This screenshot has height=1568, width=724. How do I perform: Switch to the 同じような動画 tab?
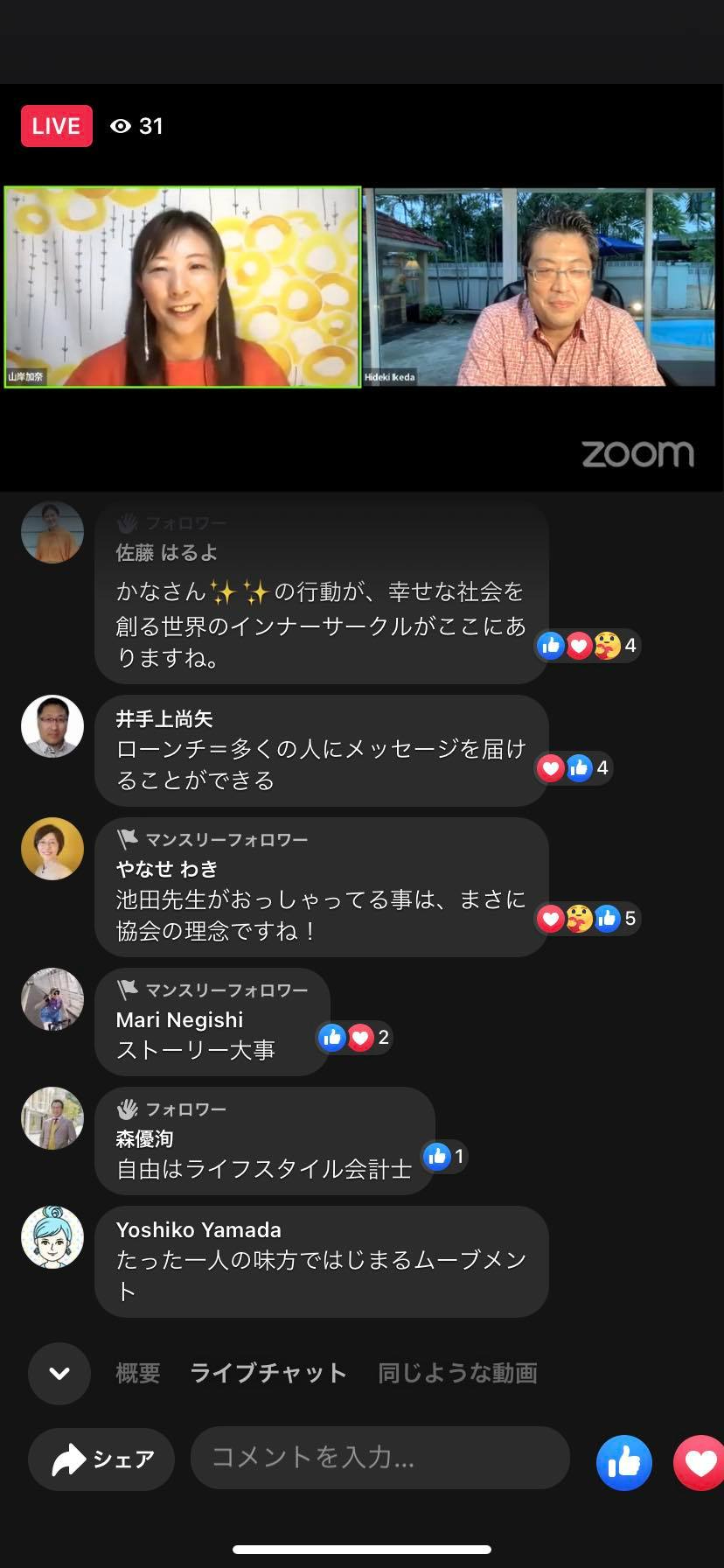click(x=457, y=1373)
